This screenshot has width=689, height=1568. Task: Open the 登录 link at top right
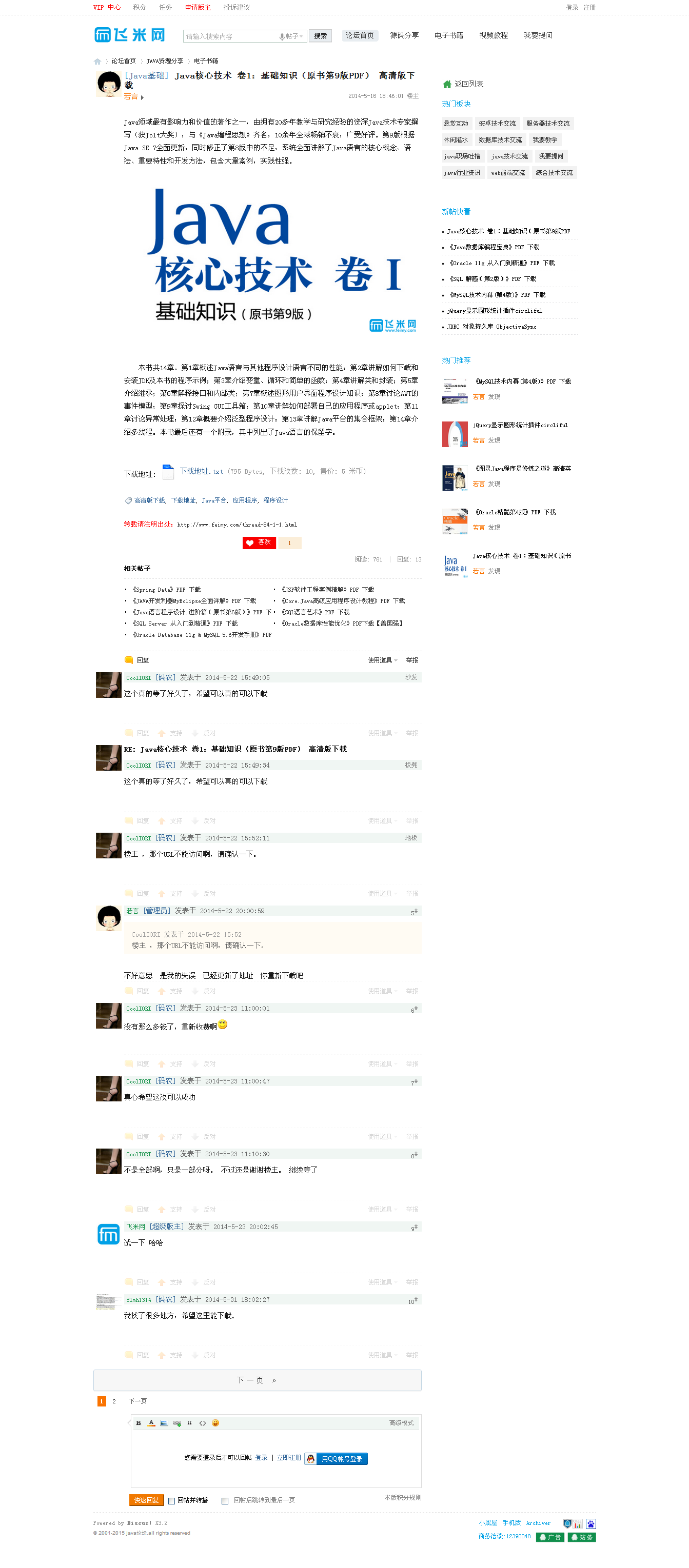tap(572, 7)
